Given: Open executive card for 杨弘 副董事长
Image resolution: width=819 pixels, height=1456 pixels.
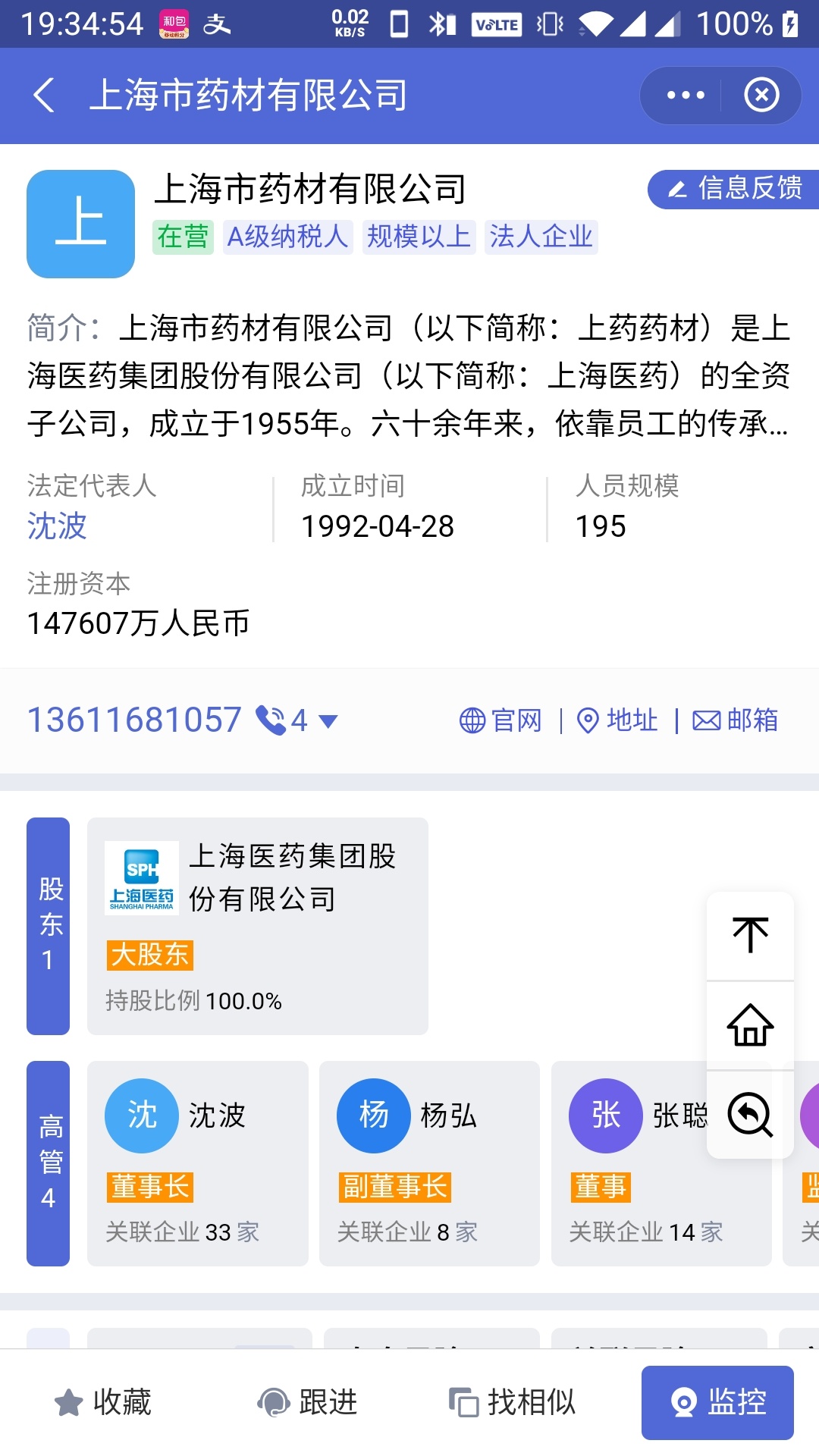Looking at the screenshot, I should [429, 1163].
